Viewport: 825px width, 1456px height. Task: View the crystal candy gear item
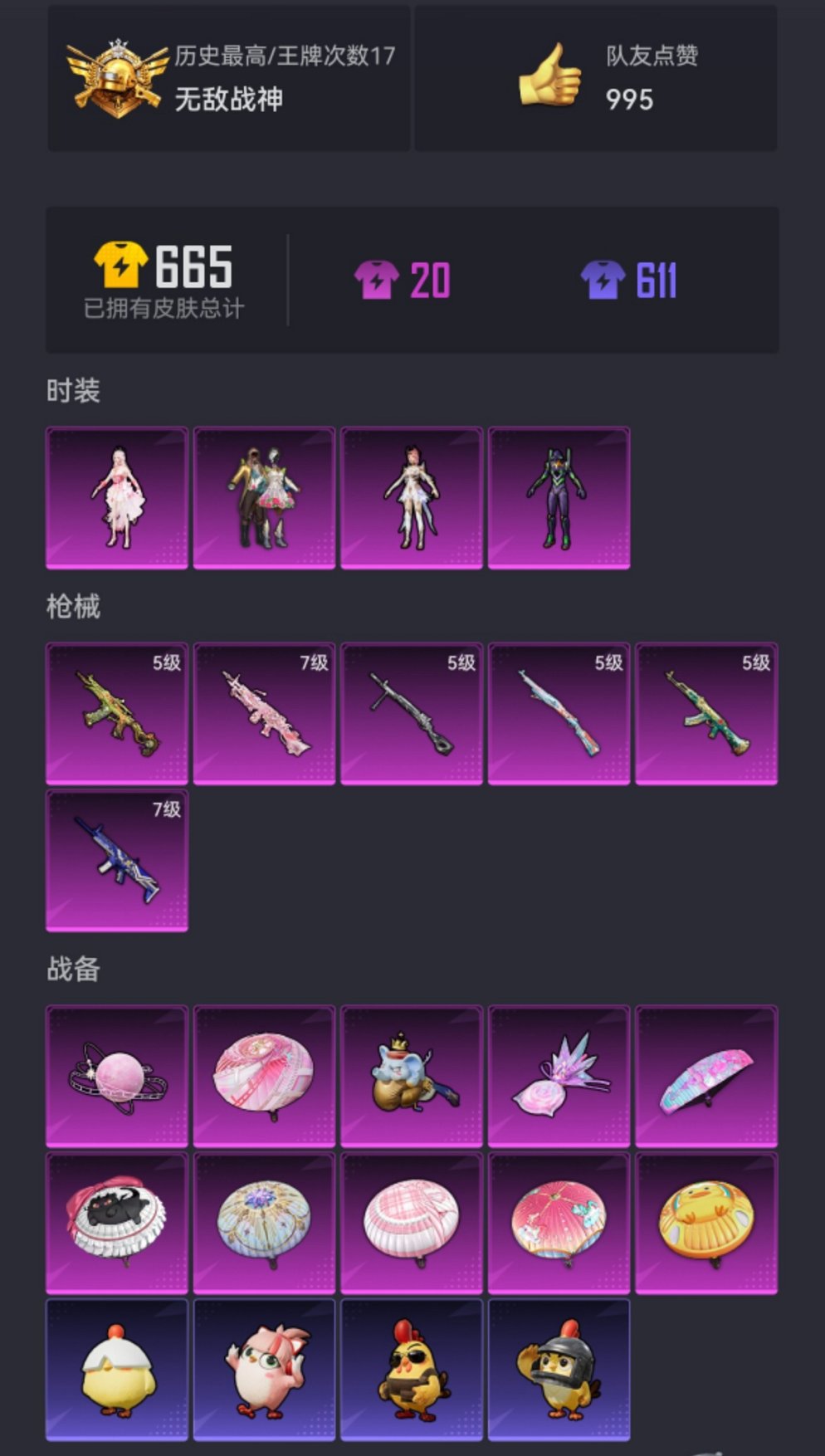click(x=559, y=1076)
